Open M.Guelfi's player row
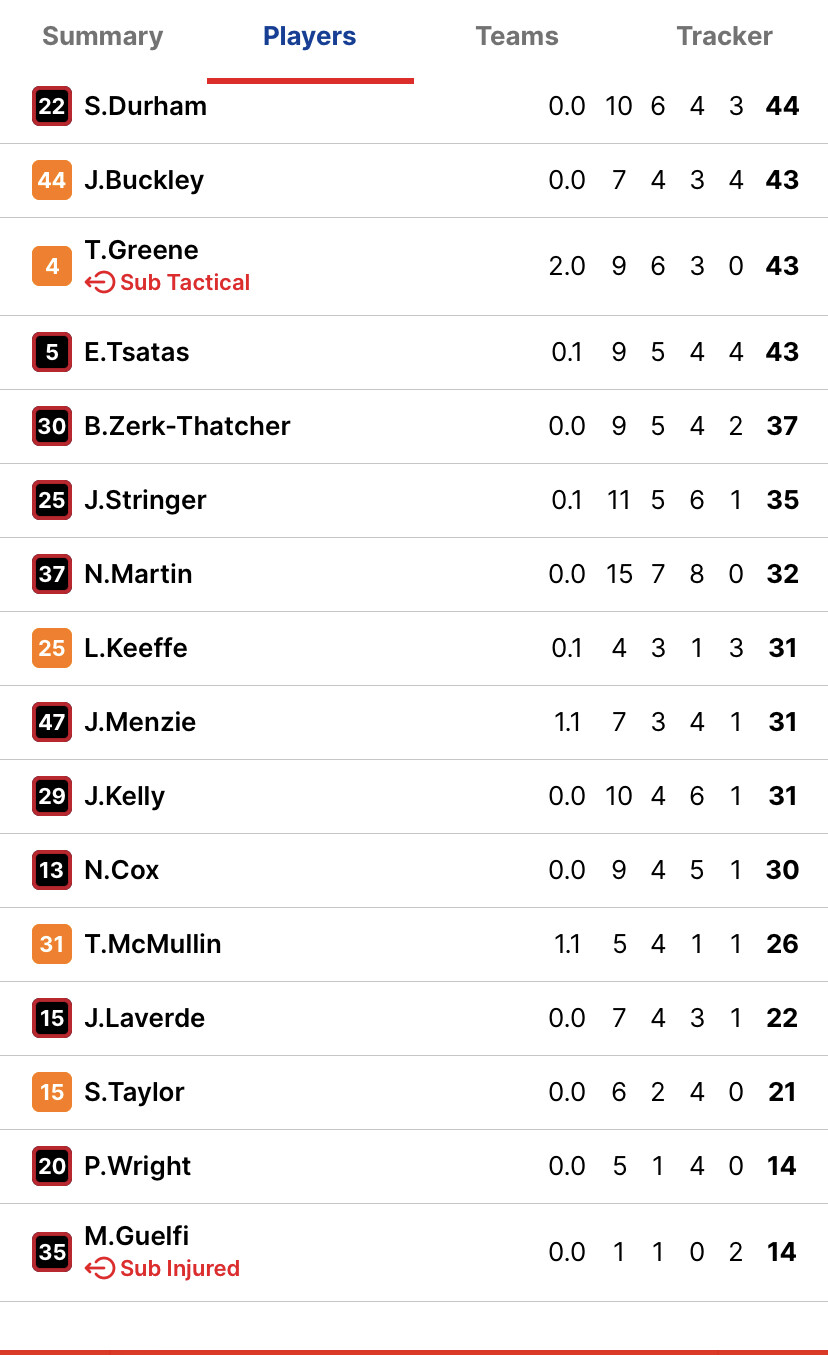 pyautogui.click(x=414, y=1253)
